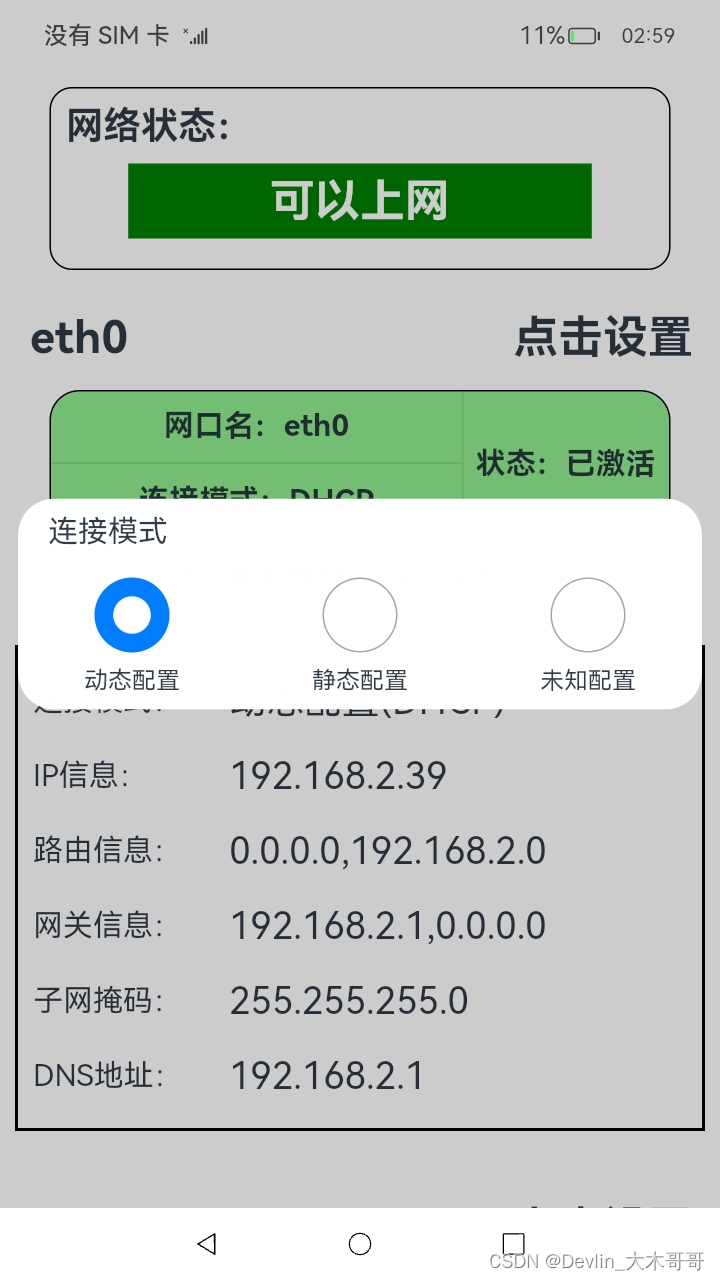
Task: Choose the 静态配置 connection mode
Action: click(x=360, y=615)
